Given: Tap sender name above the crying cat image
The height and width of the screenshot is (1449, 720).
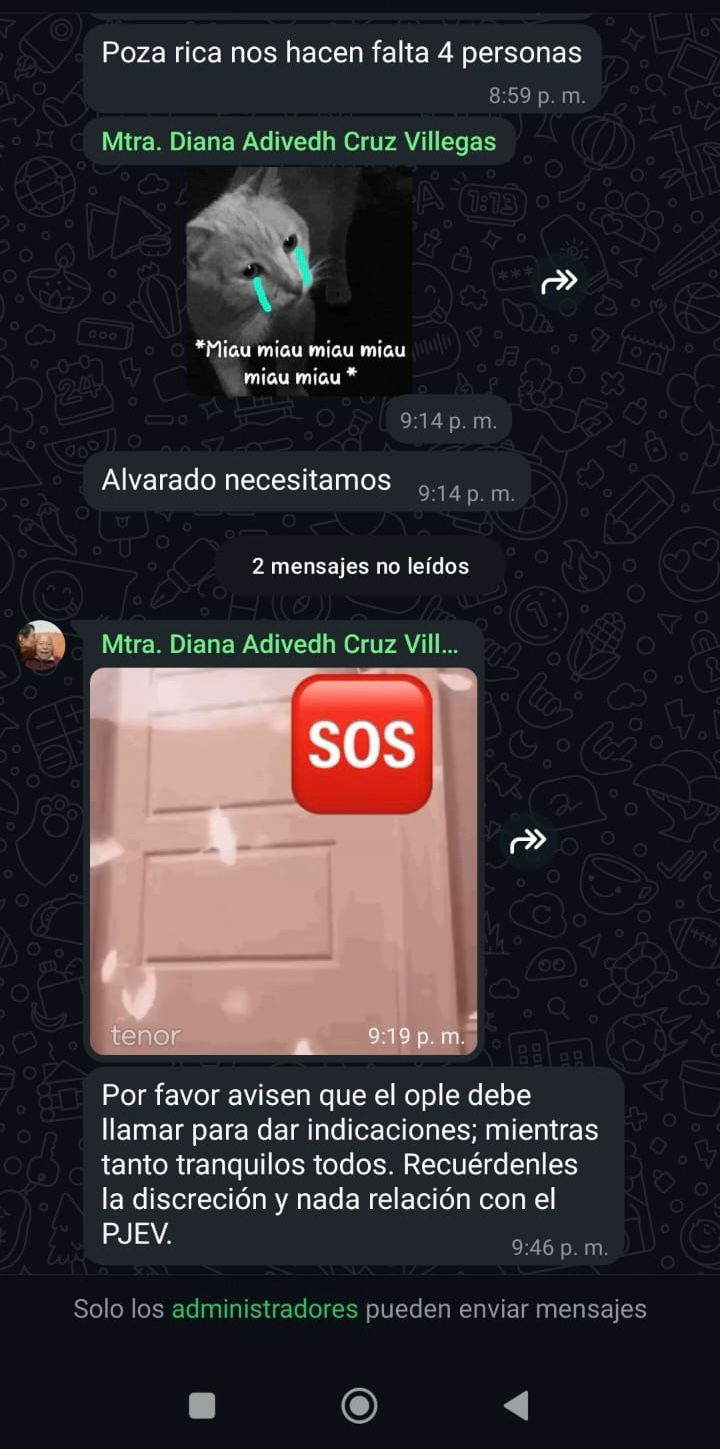Looking at the screenshot, I should 299,142.
